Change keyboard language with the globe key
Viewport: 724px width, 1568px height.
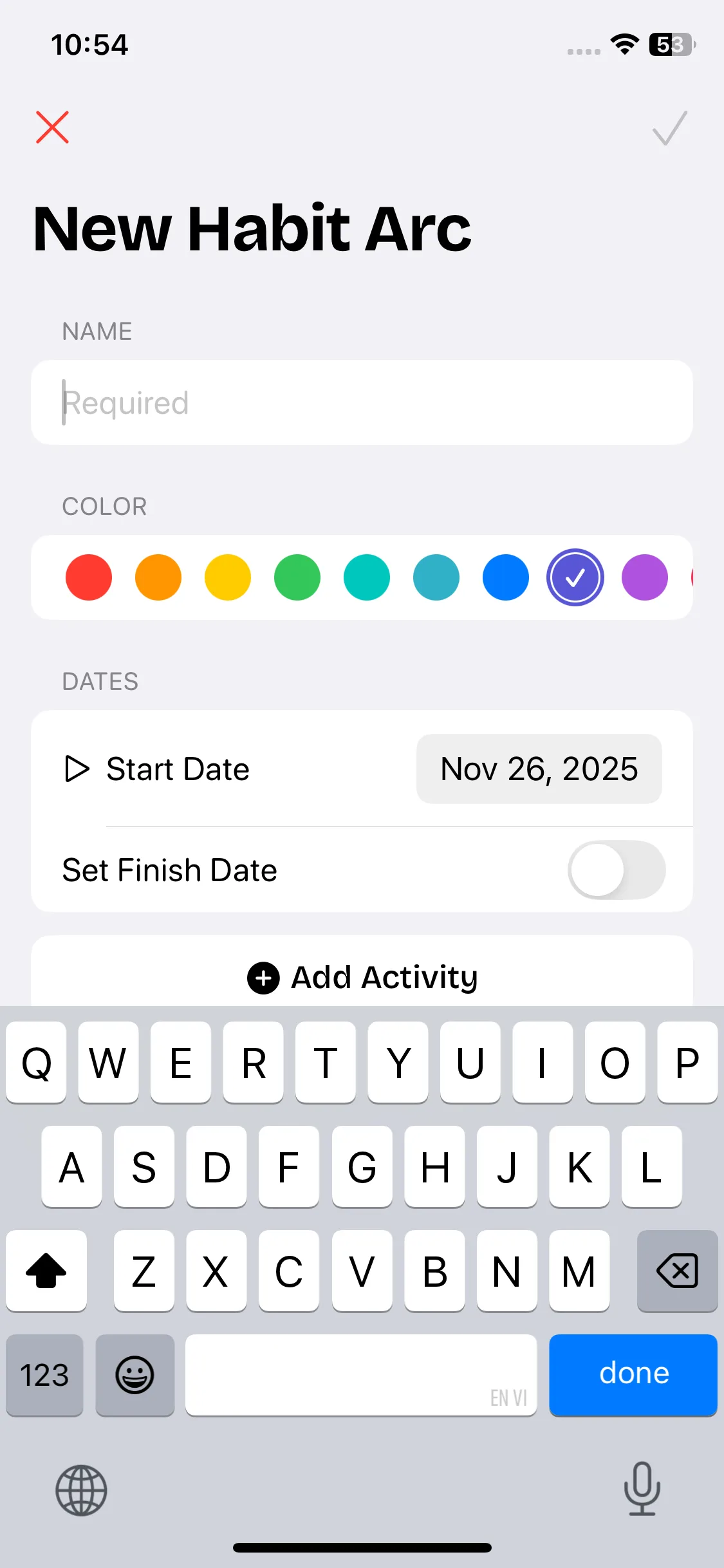(x=81, y=1490)
